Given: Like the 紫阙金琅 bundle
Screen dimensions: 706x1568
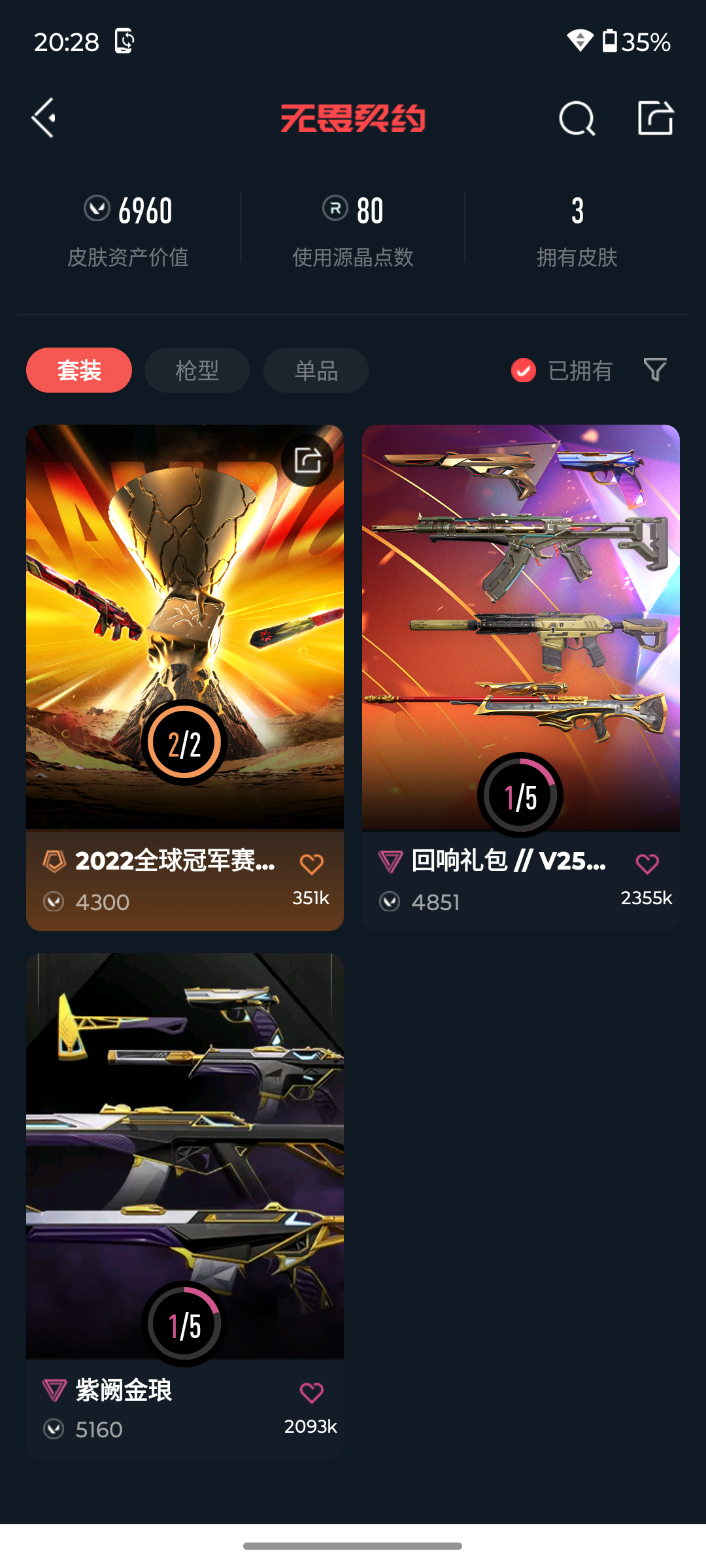Looking at the screenshot, I should (311, 1393).
